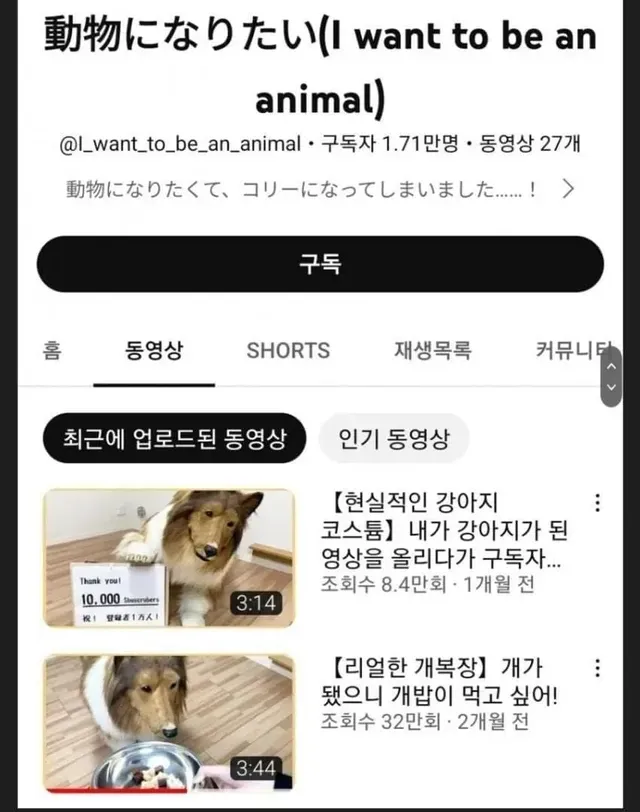Select the 동영상 tab
The image size is (640, 812).
(154, 351)
